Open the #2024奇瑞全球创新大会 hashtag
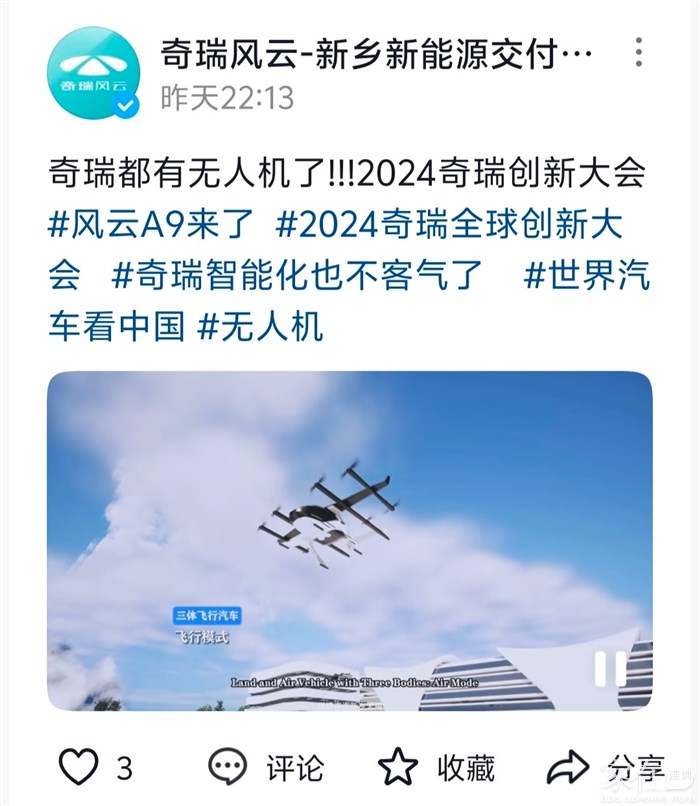This screenshot has height=806, width=700. [x=448, y=224]
